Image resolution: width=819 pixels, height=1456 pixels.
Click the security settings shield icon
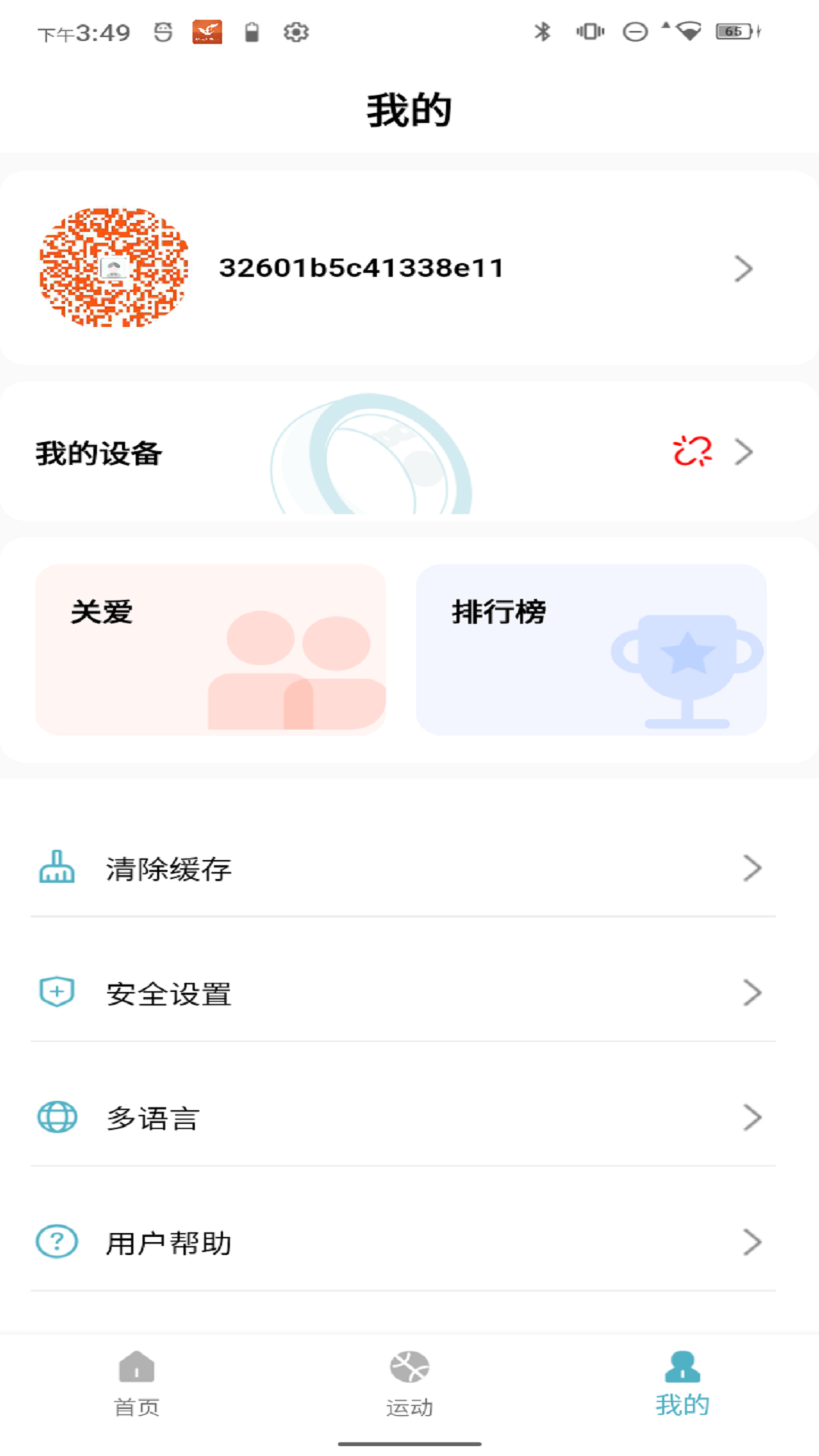click(55, 993)
